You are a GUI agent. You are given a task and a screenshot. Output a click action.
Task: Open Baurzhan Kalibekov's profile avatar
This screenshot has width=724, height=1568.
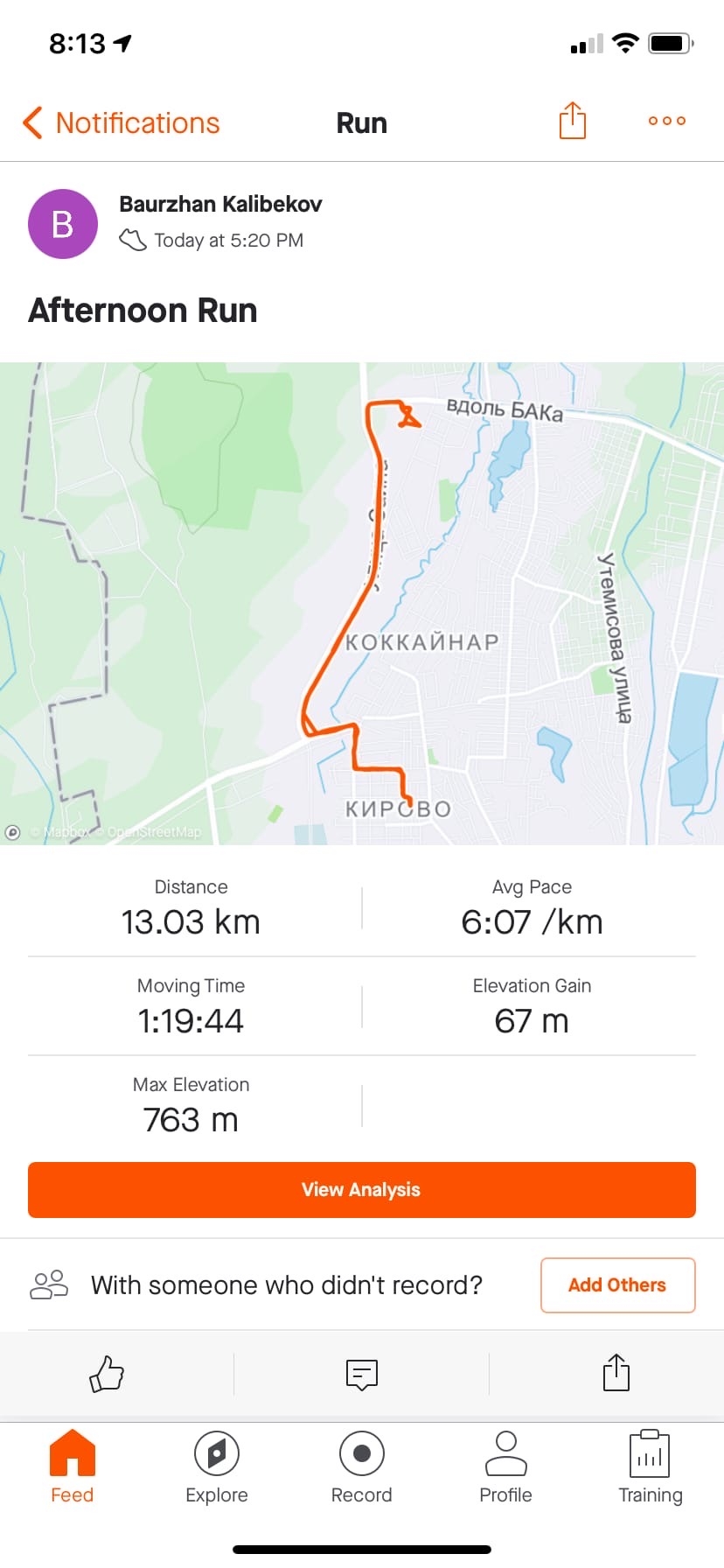coord(63,224)
